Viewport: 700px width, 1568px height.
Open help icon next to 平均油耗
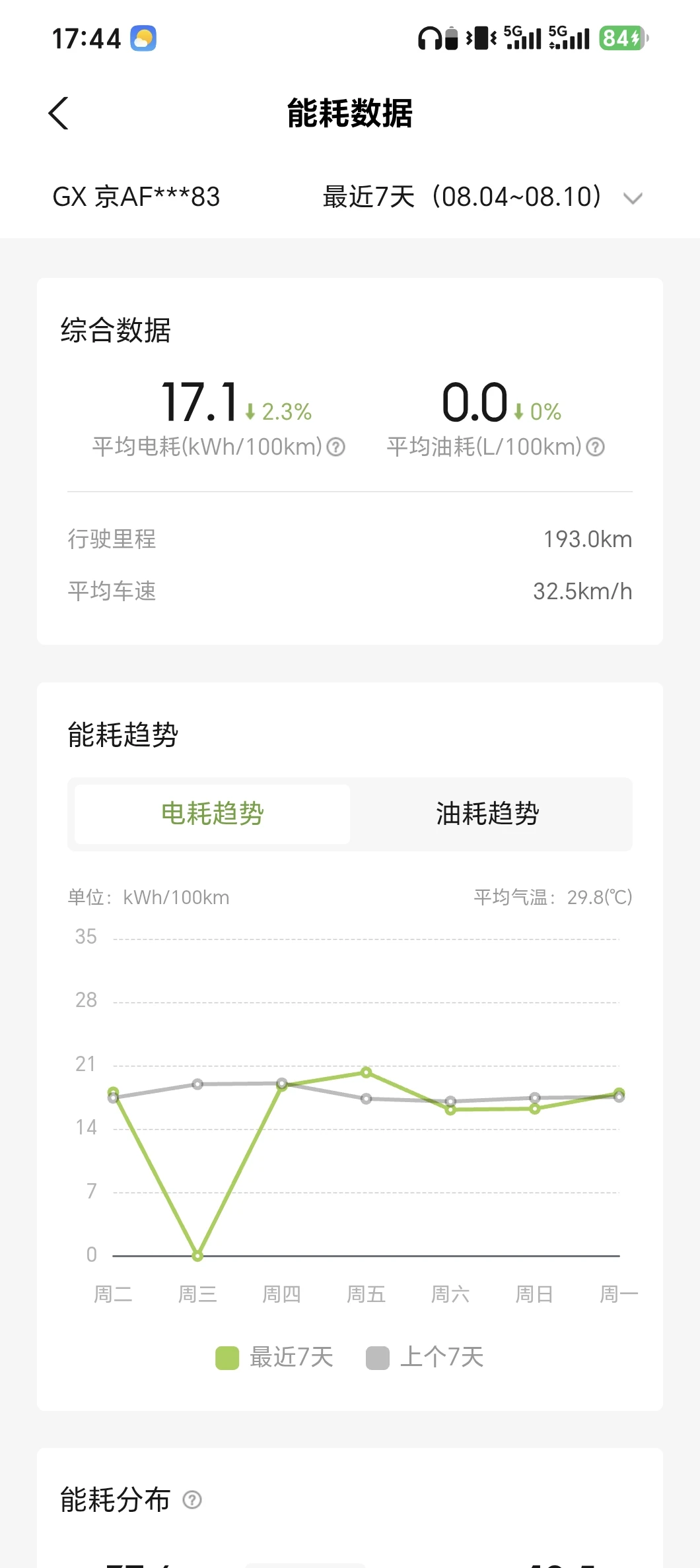(596, 447)
